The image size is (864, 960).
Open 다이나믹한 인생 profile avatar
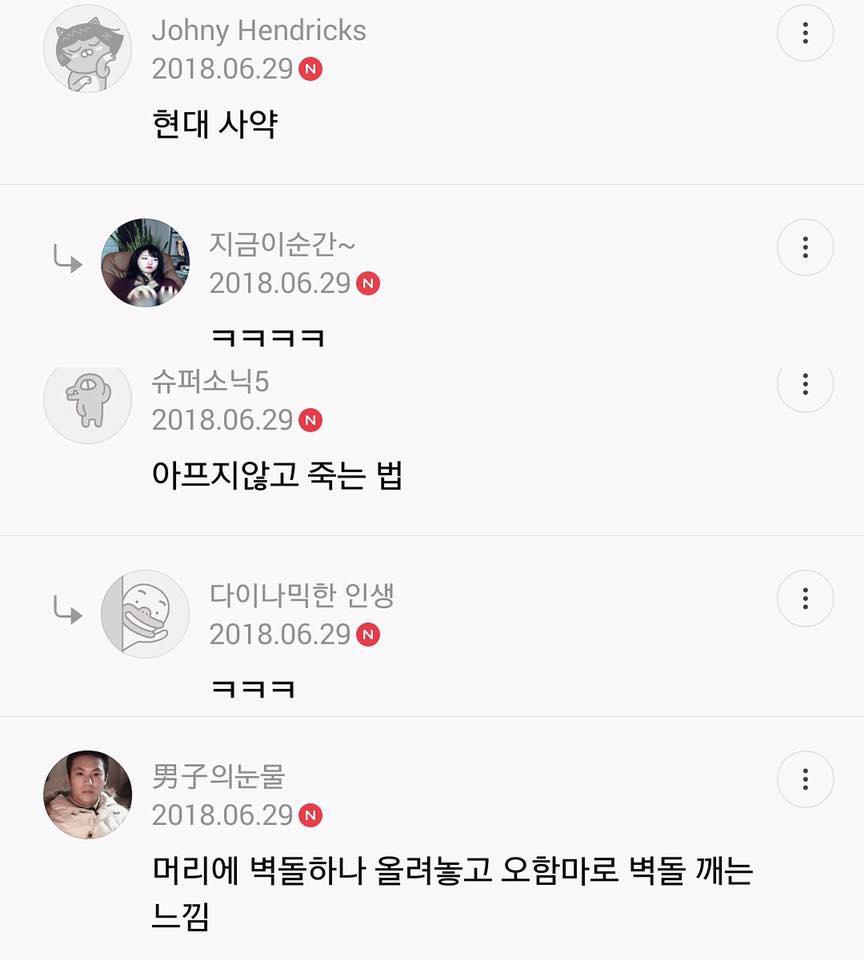(x=146, y=614)
